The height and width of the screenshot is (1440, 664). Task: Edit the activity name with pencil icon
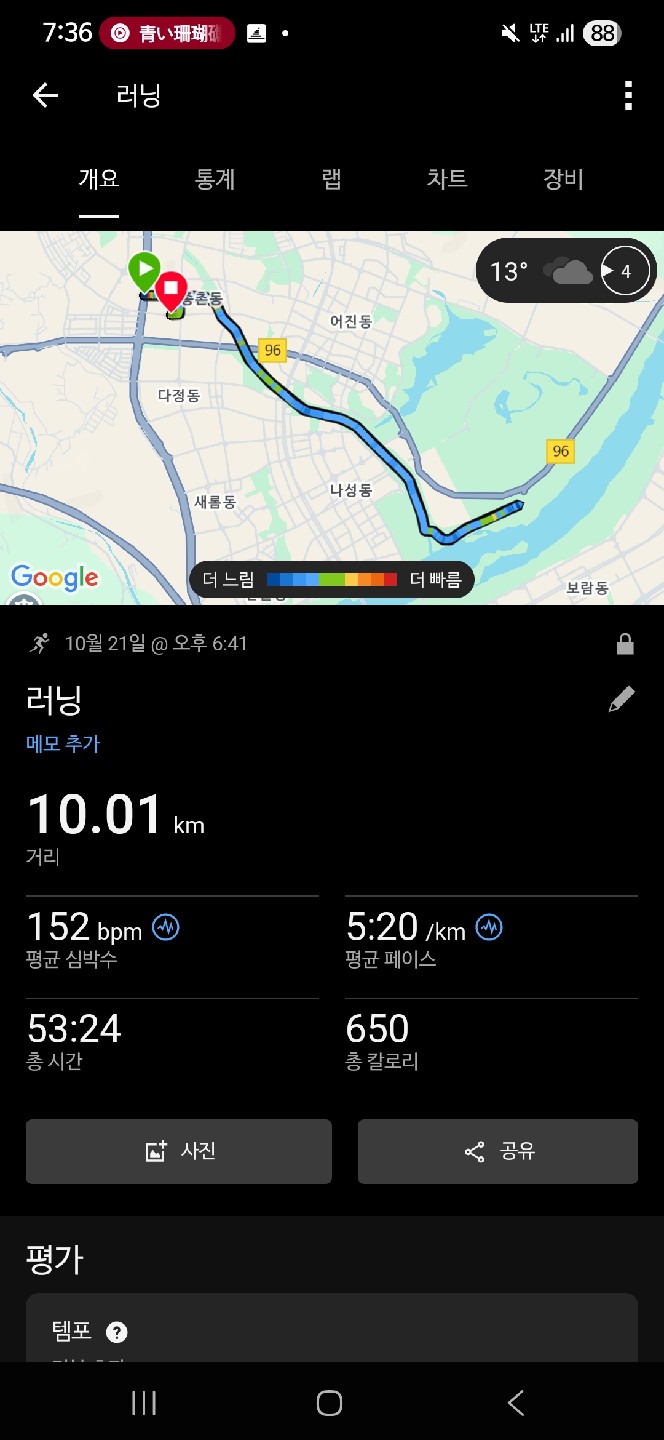[x=621, y=699]
